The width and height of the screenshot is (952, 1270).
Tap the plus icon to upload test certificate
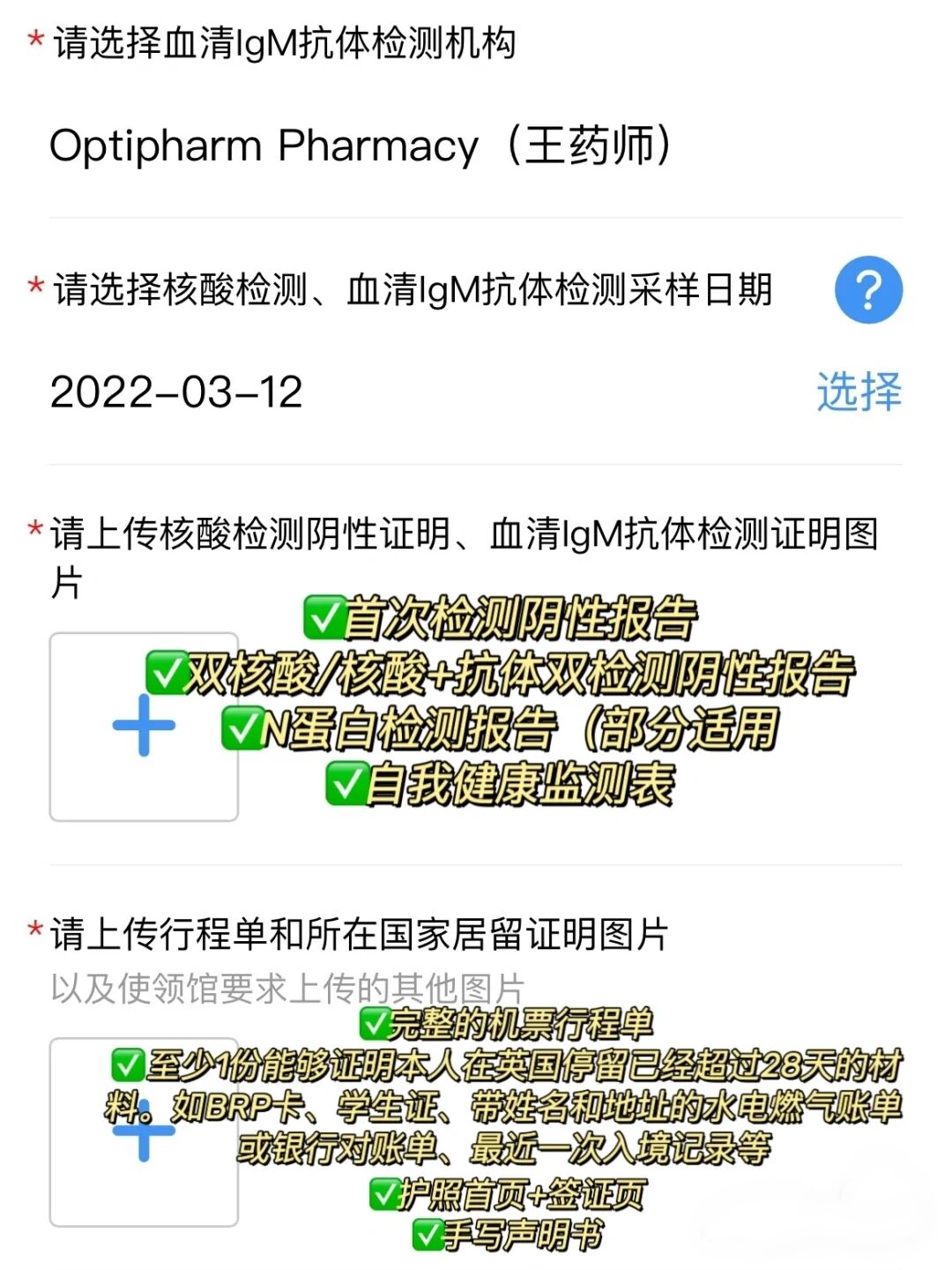coord(144,726)
